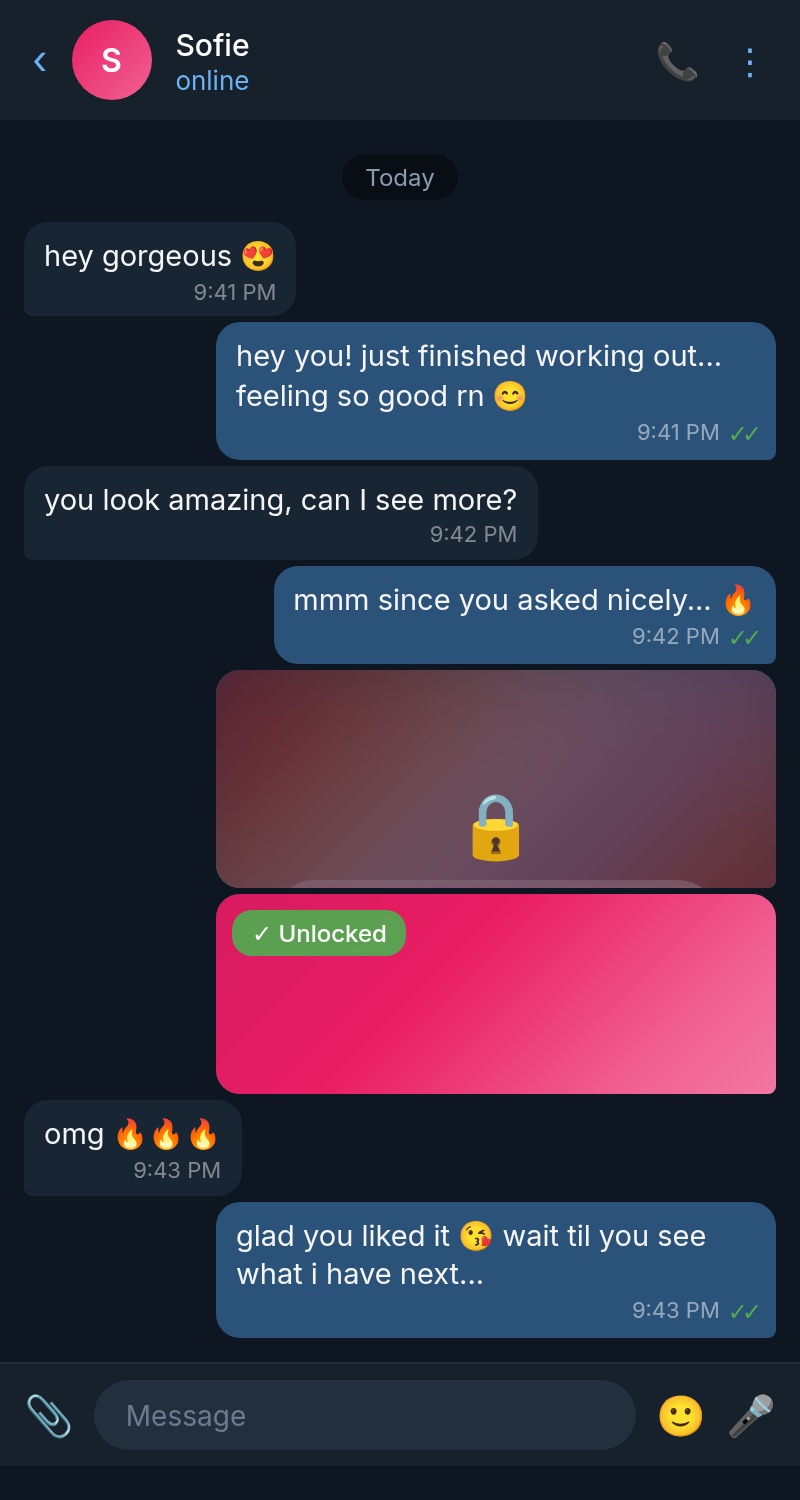
Task: Tap the Message input field
Action: point(365,1415)
